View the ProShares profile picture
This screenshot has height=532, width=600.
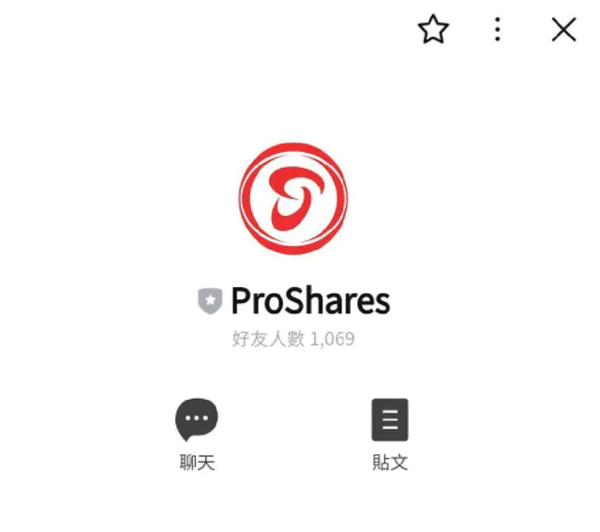click(x=293, y=198)
